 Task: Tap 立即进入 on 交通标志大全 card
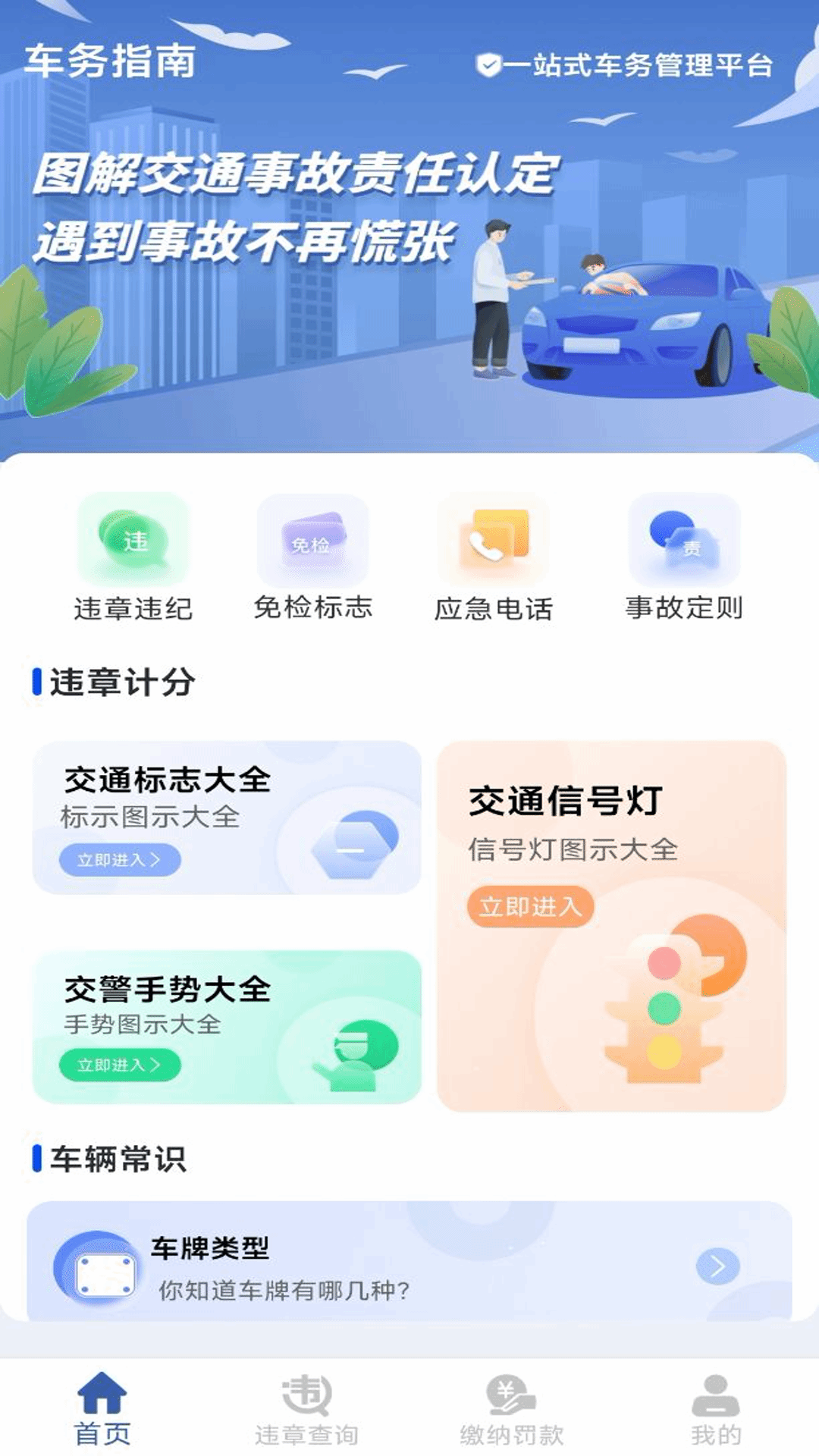pyautogui.click(x=120, y=860)
